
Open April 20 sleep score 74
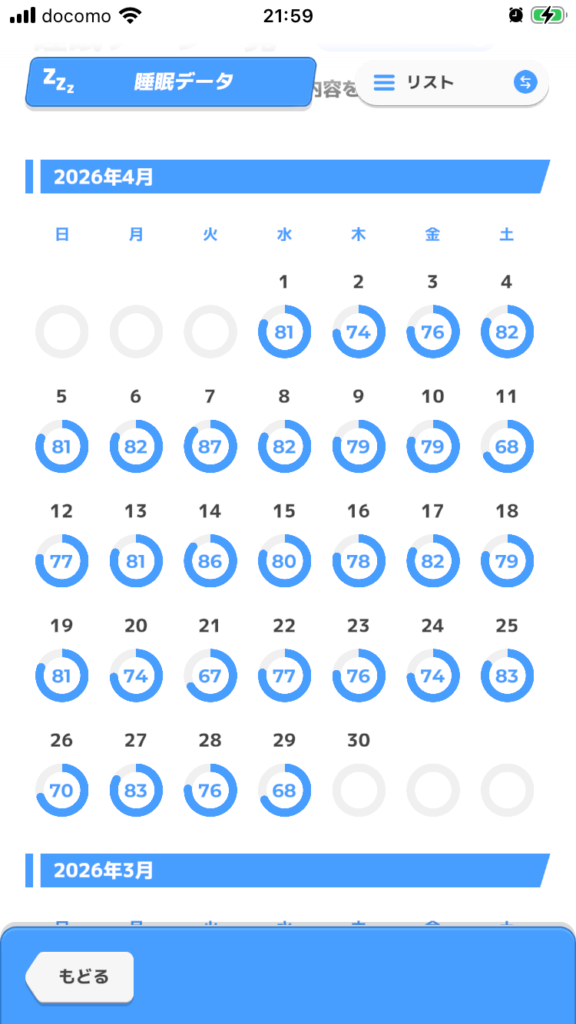(x=136, y=676)
